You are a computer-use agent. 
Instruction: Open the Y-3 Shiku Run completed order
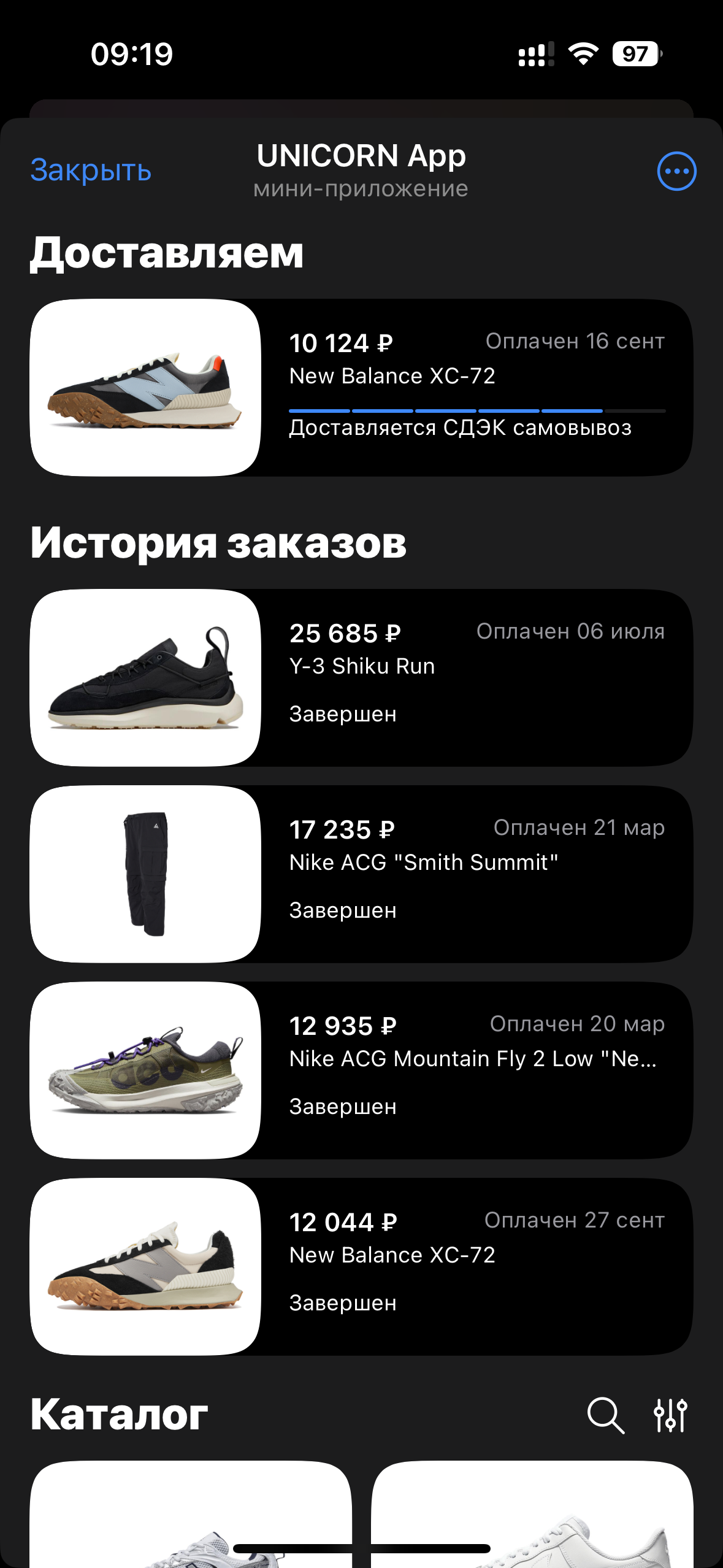(x=361, y=678)
